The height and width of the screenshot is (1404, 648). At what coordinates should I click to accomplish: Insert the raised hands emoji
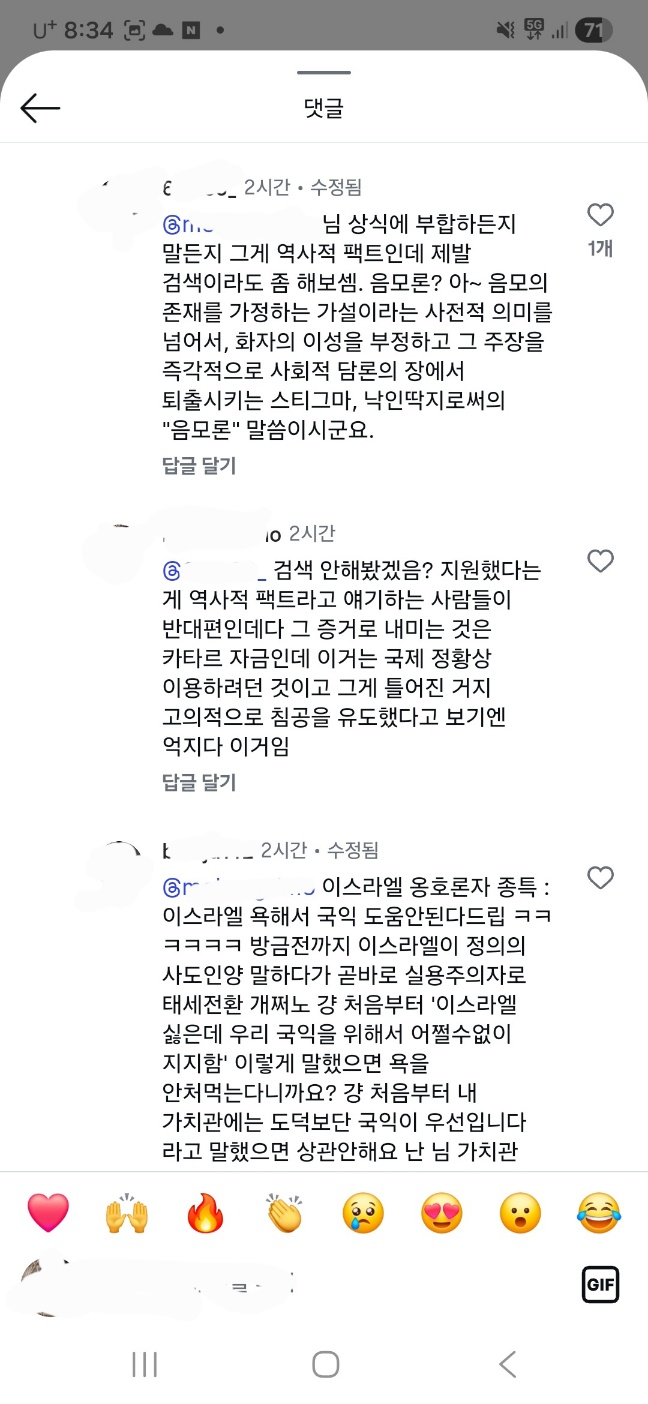(x=126, y=1214)
